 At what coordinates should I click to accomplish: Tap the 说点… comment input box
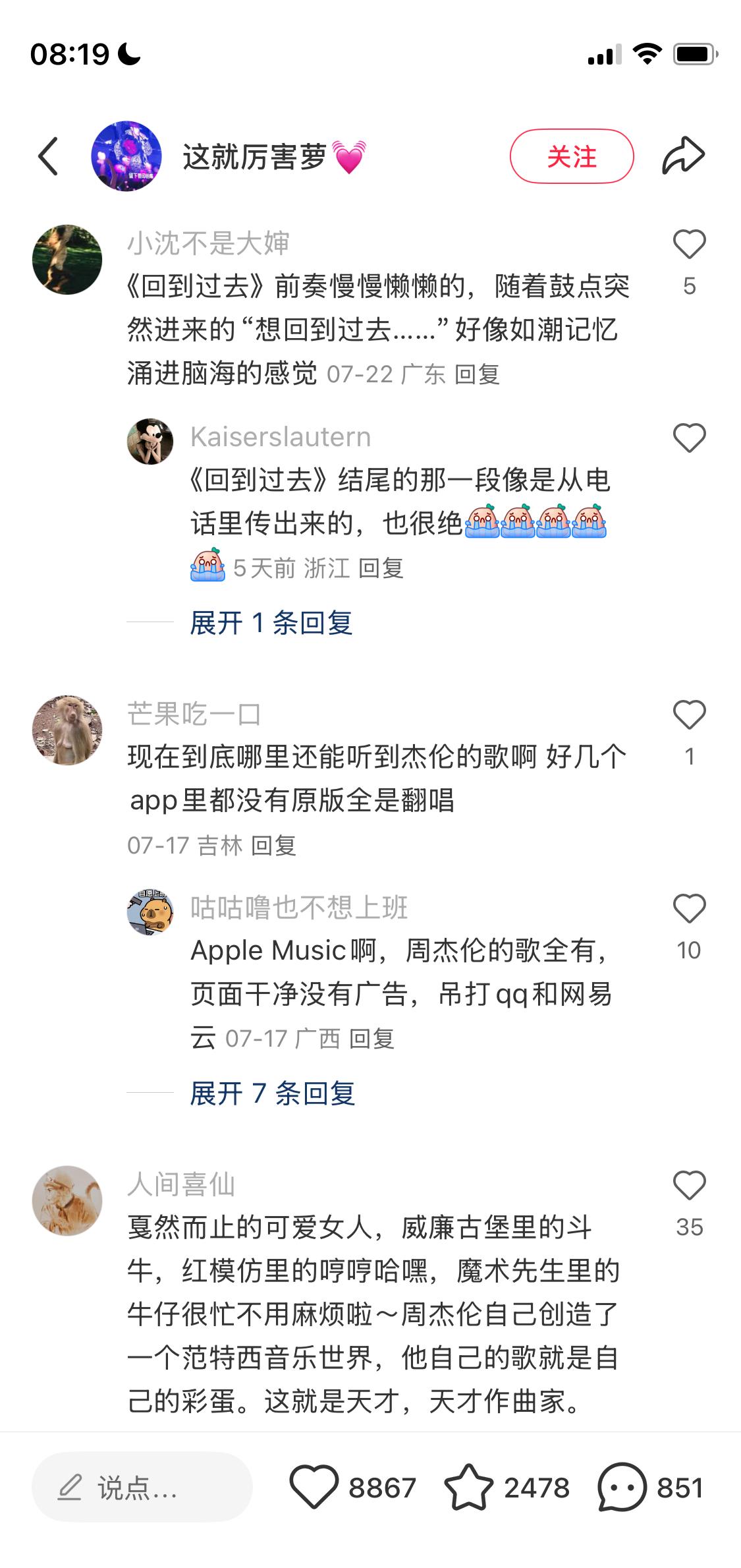[142, 1488]
